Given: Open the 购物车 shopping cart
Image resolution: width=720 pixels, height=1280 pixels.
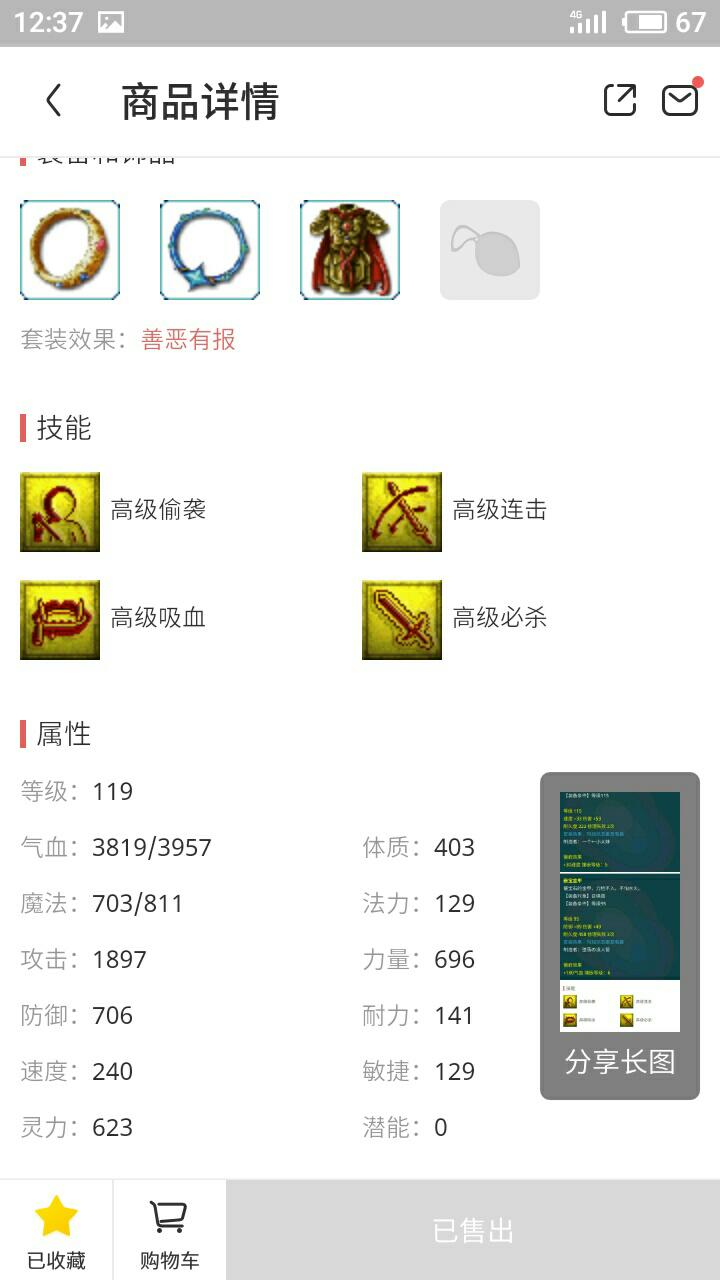Looking at the screenshot, I should click(x=169, y=1230).
